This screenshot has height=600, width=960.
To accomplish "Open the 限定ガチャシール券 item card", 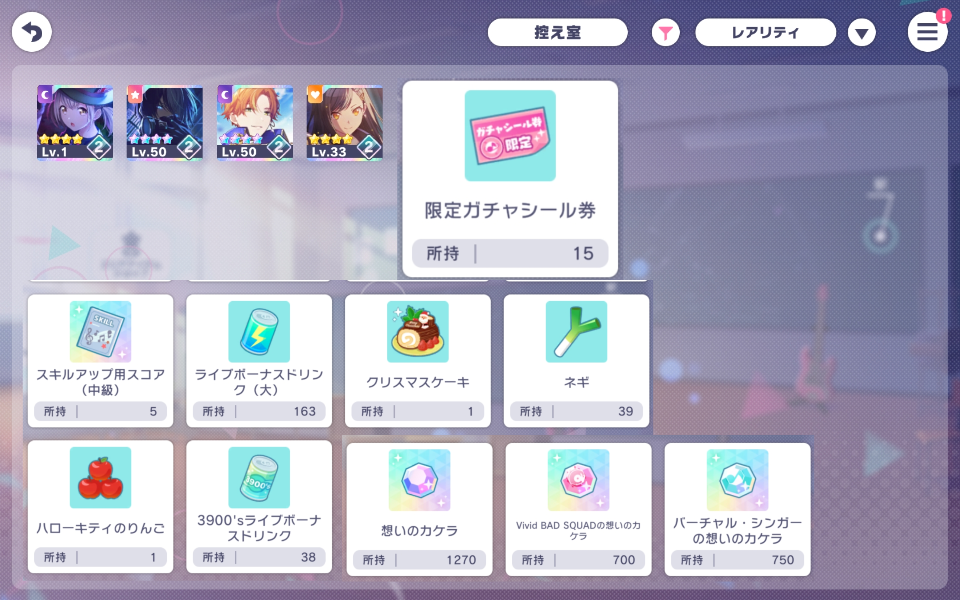I will pyautogui.click(x=510, y=178).
